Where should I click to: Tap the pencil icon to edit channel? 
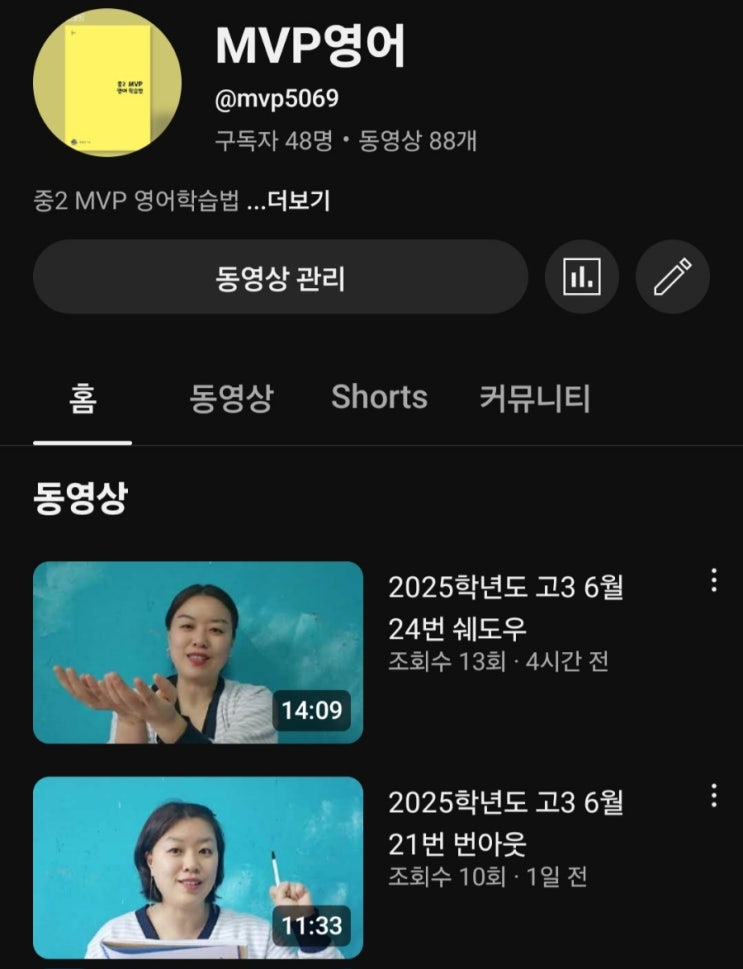(672, 277)
